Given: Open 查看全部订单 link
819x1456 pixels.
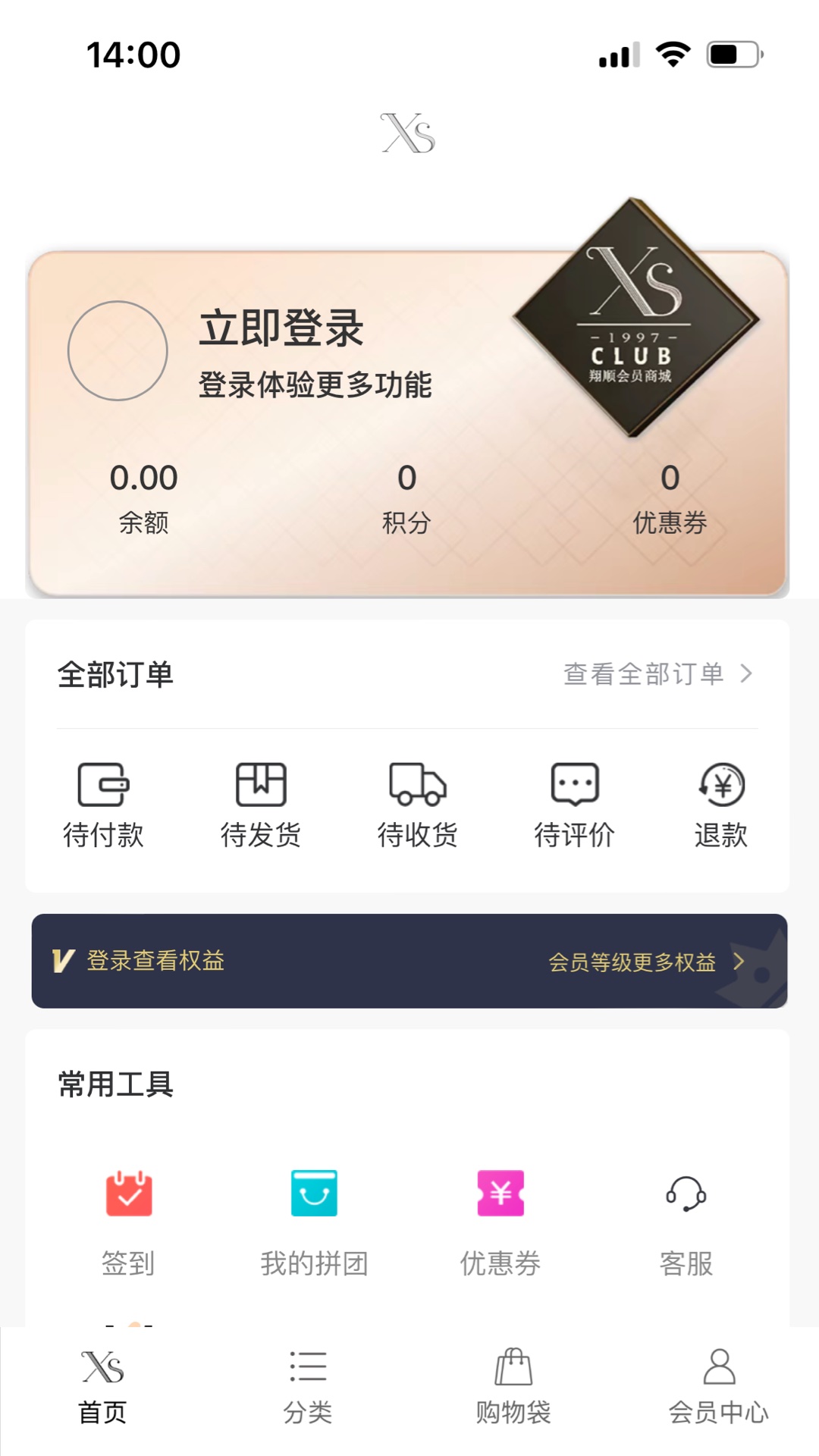Looking at the screenshot, I should click(657, 673).
